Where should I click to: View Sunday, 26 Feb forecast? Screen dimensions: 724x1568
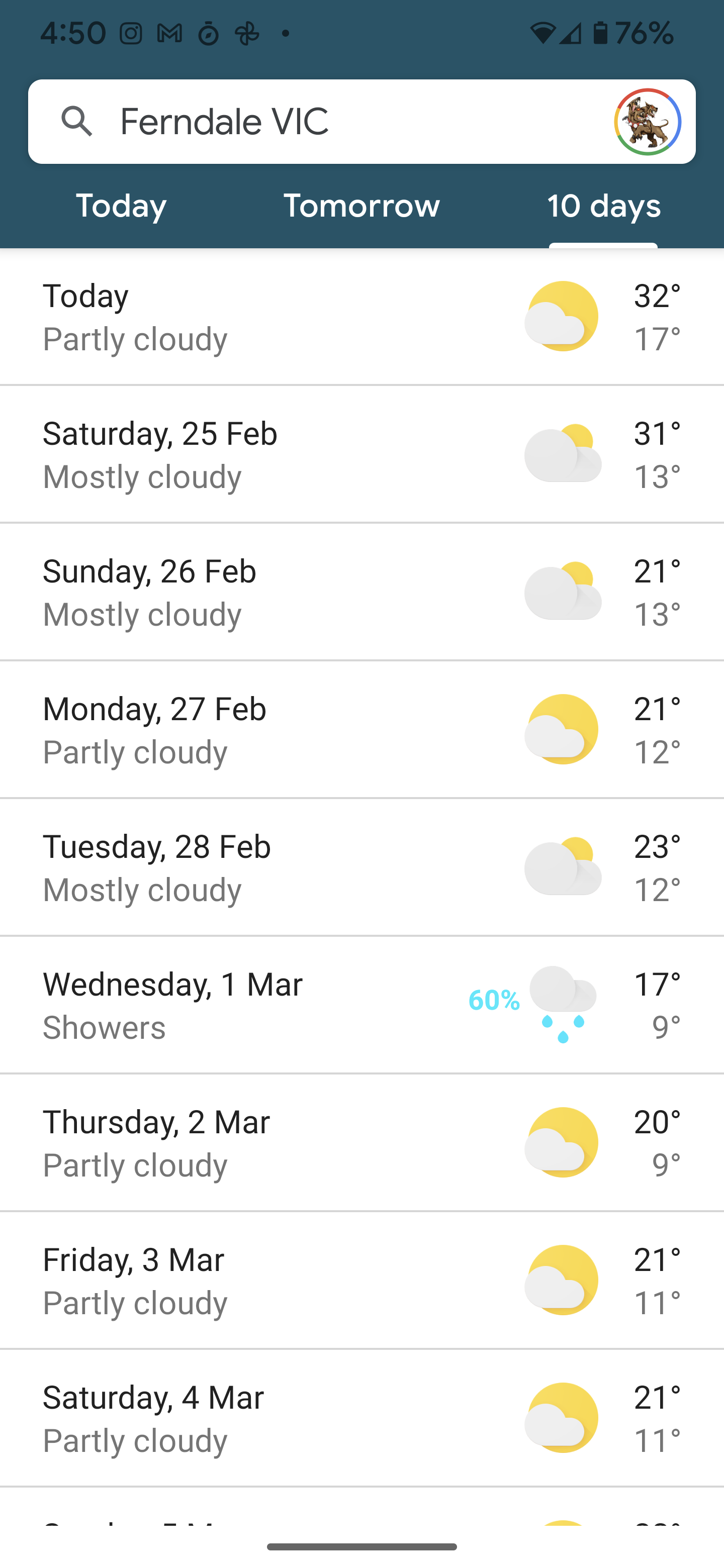(x=361, y=592)
